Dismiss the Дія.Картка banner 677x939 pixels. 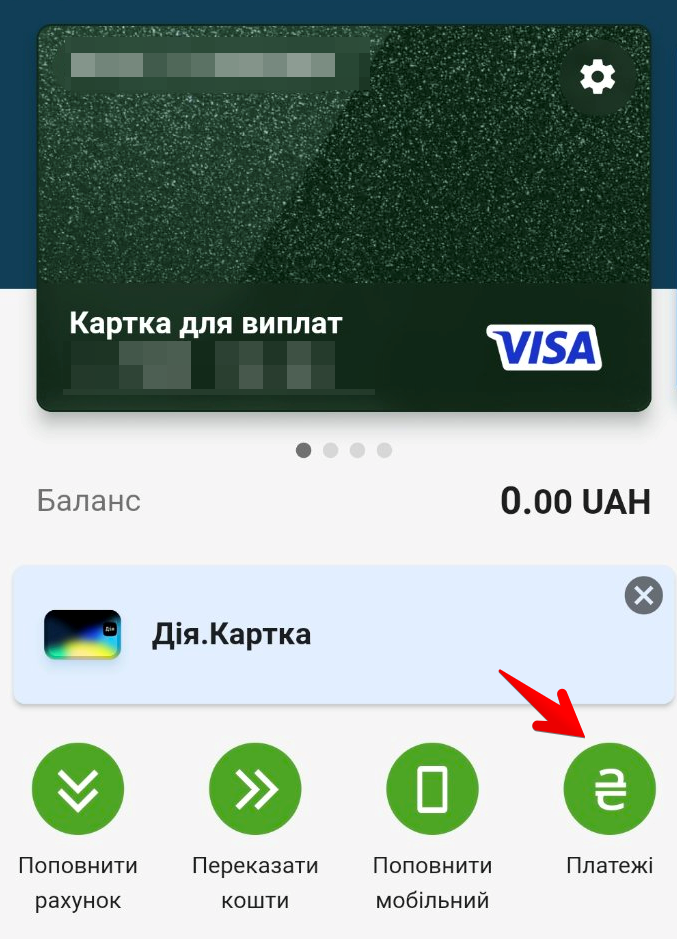click(x=643, y=597)
